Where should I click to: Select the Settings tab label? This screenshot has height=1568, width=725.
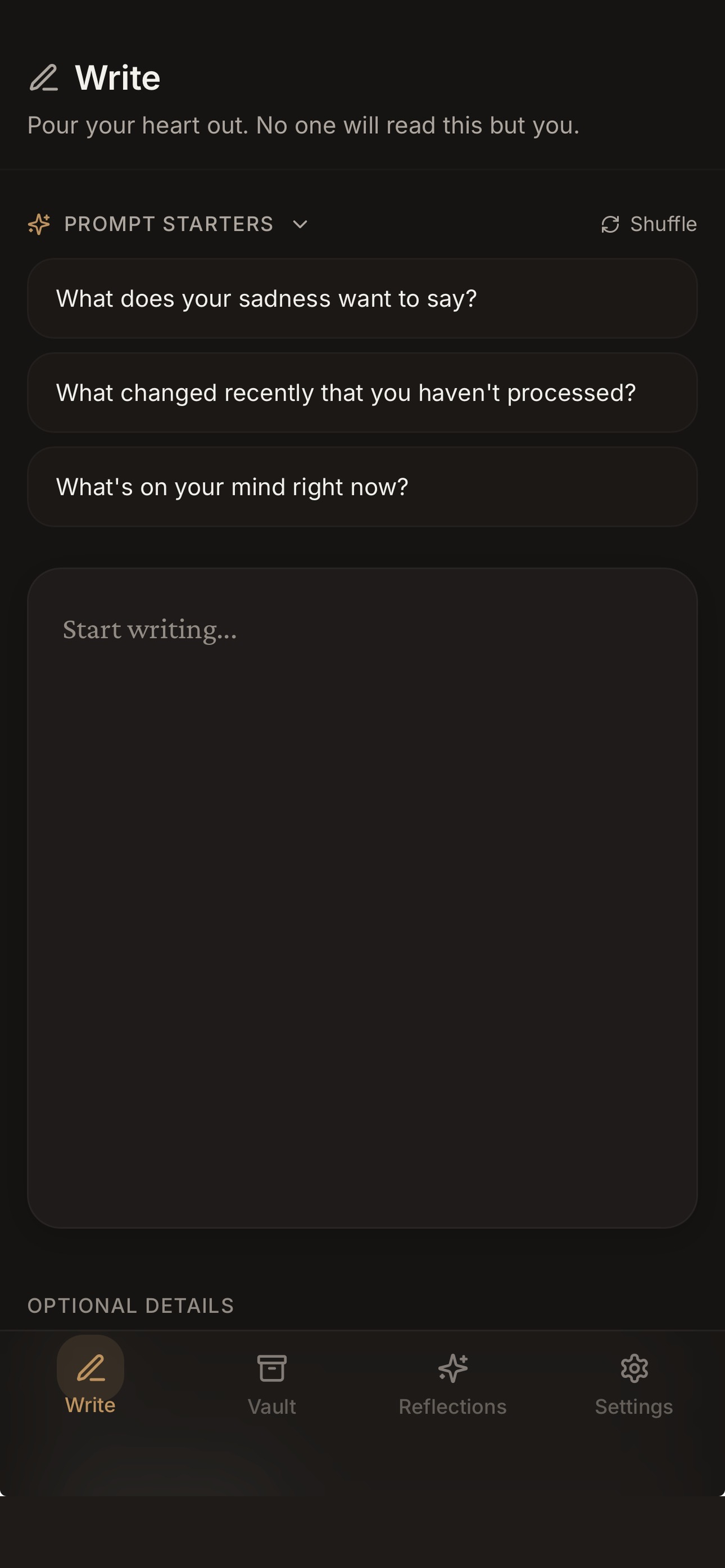(x=634, y=1407)
